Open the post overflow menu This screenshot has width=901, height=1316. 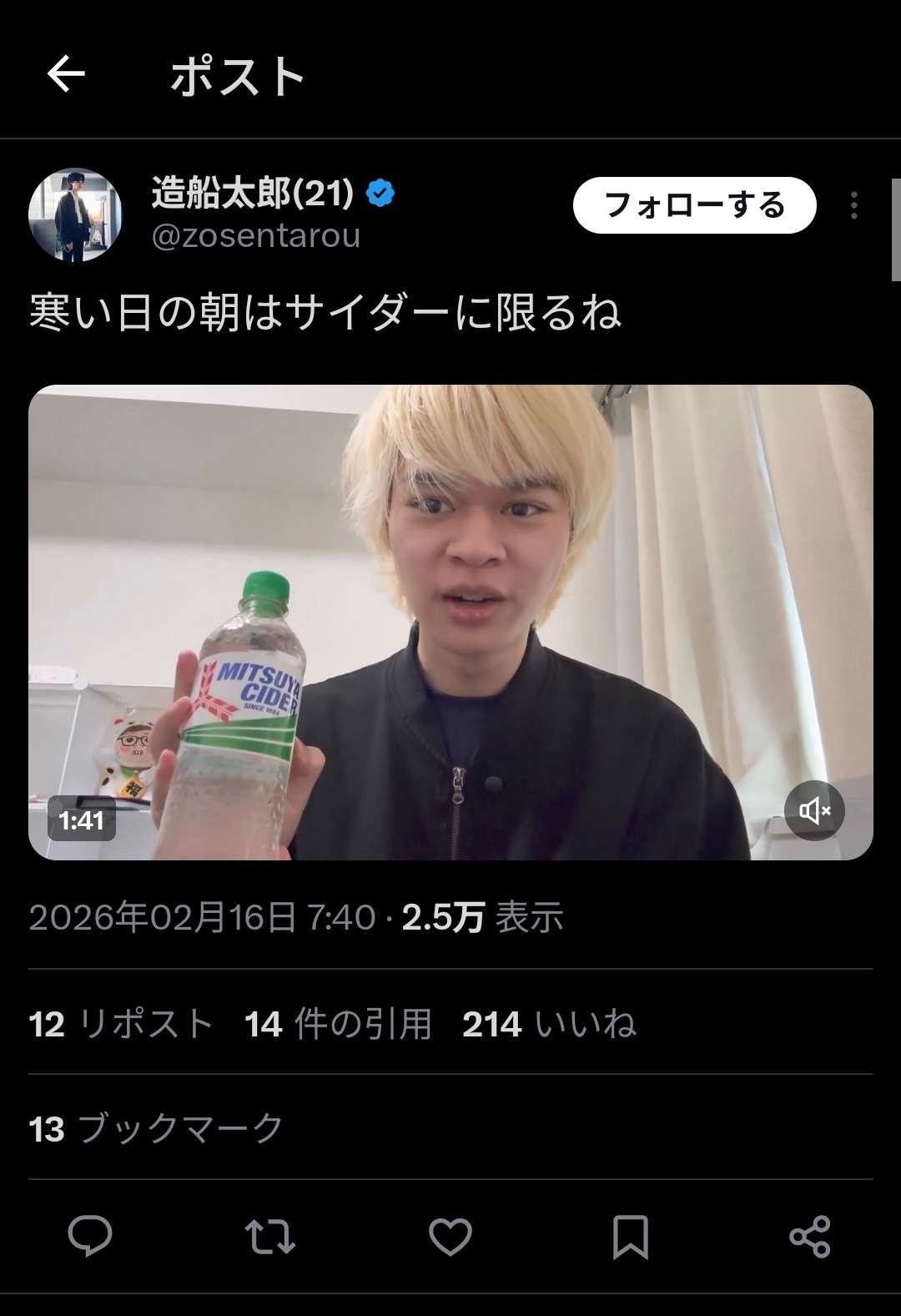click(853, 205)
